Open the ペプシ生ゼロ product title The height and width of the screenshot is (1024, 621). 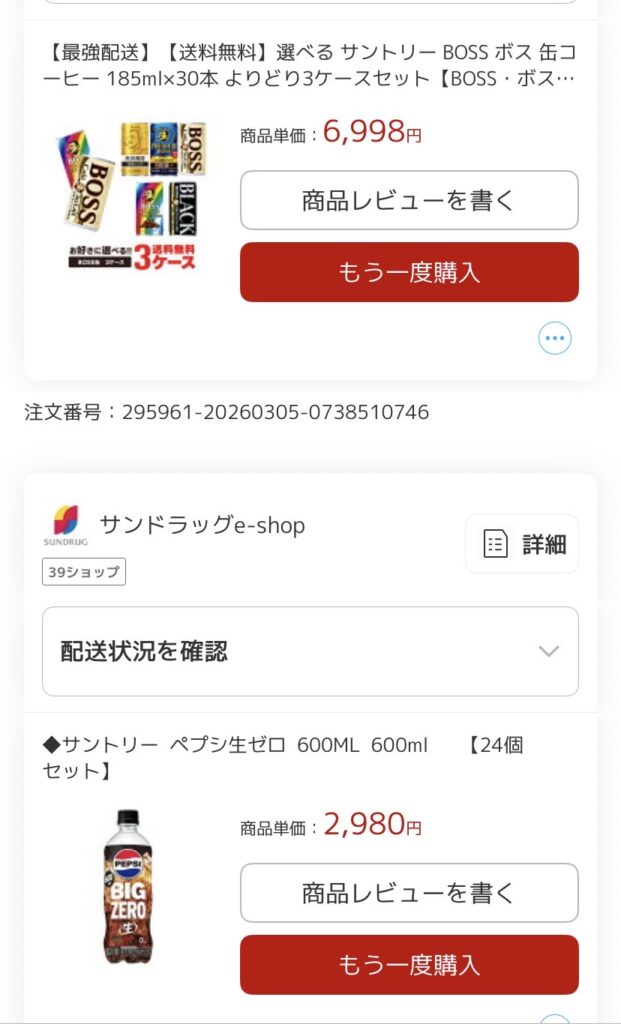(282, 758)
